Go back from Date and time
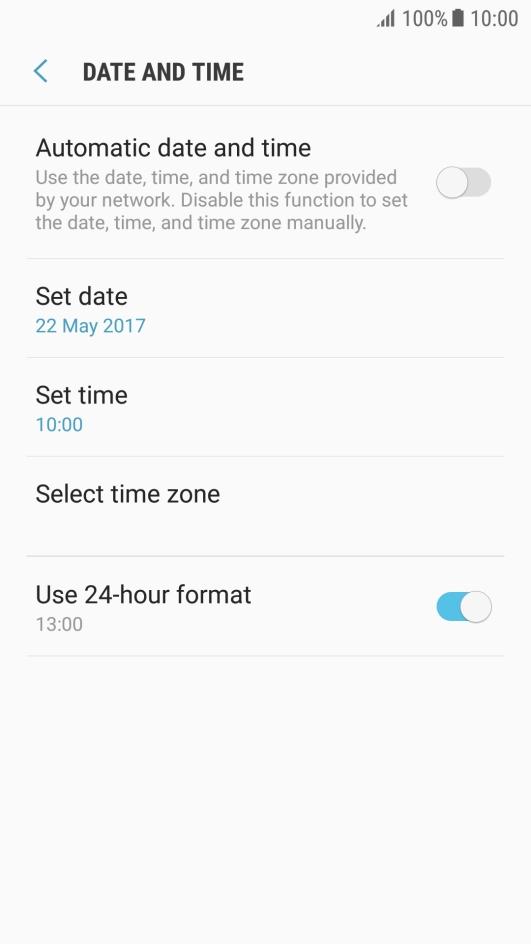 point(40,72)
